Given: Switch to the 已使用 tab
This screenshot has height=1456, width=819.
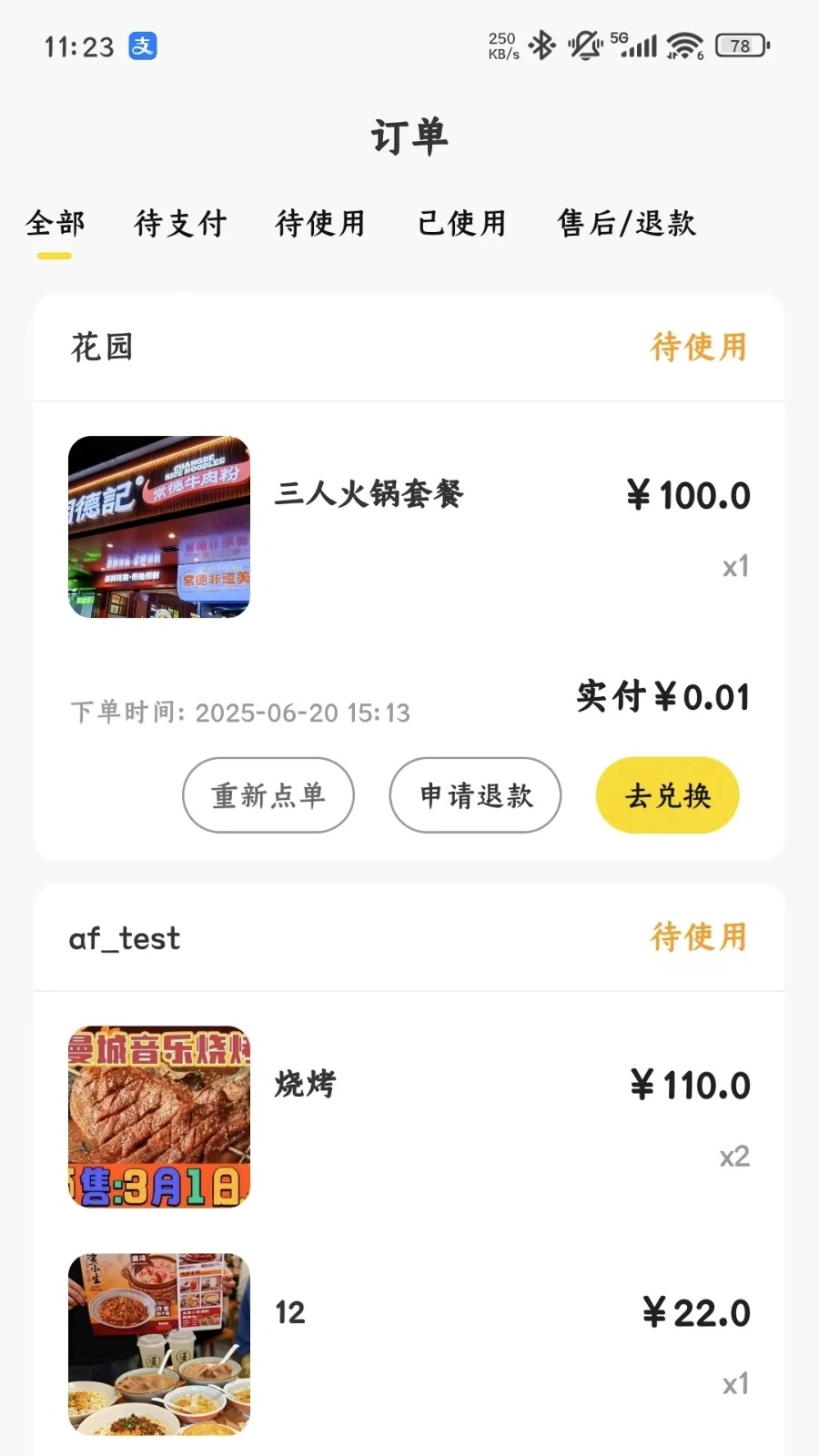Looking at the screenshot, I should pos(460,224).
